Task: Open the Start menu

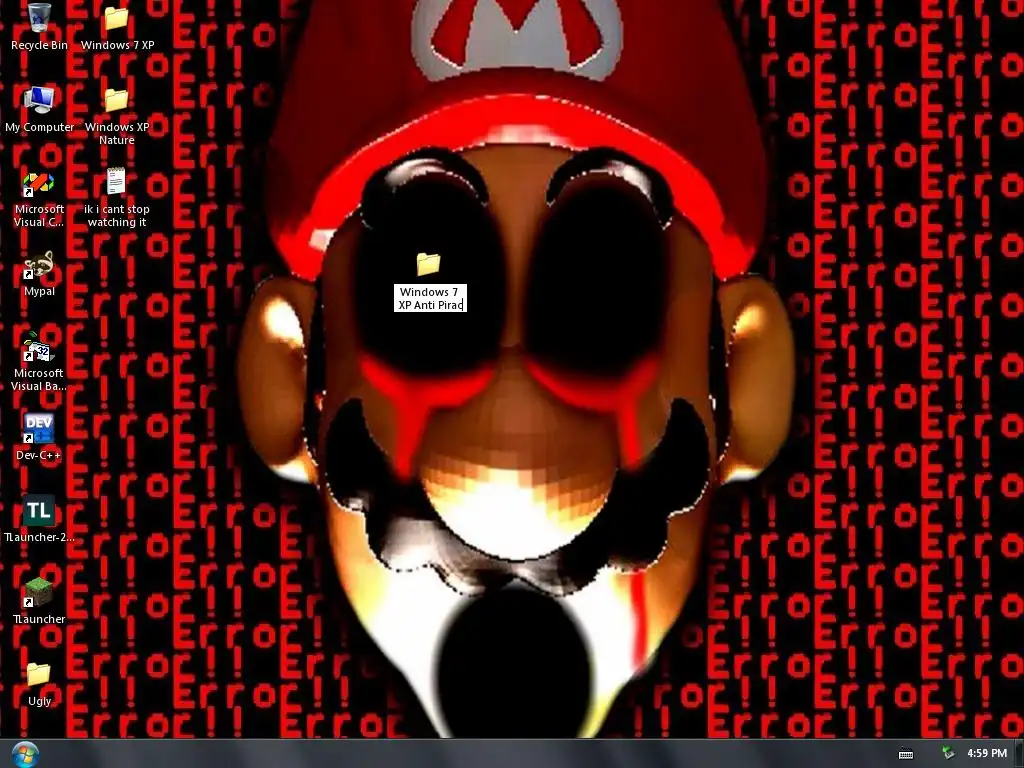Action: 24,753
